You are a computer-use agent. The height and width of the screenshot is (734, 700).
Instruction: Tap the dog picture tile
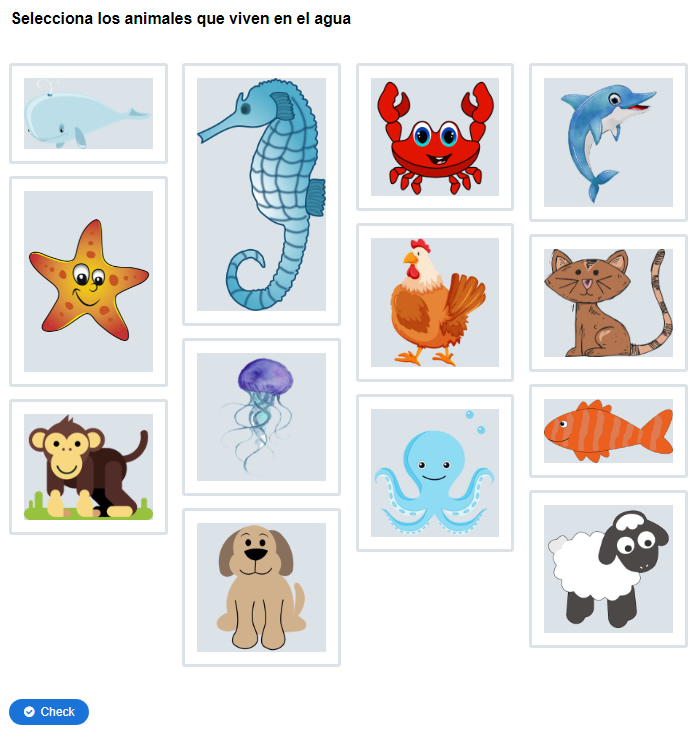coord(261,587)
